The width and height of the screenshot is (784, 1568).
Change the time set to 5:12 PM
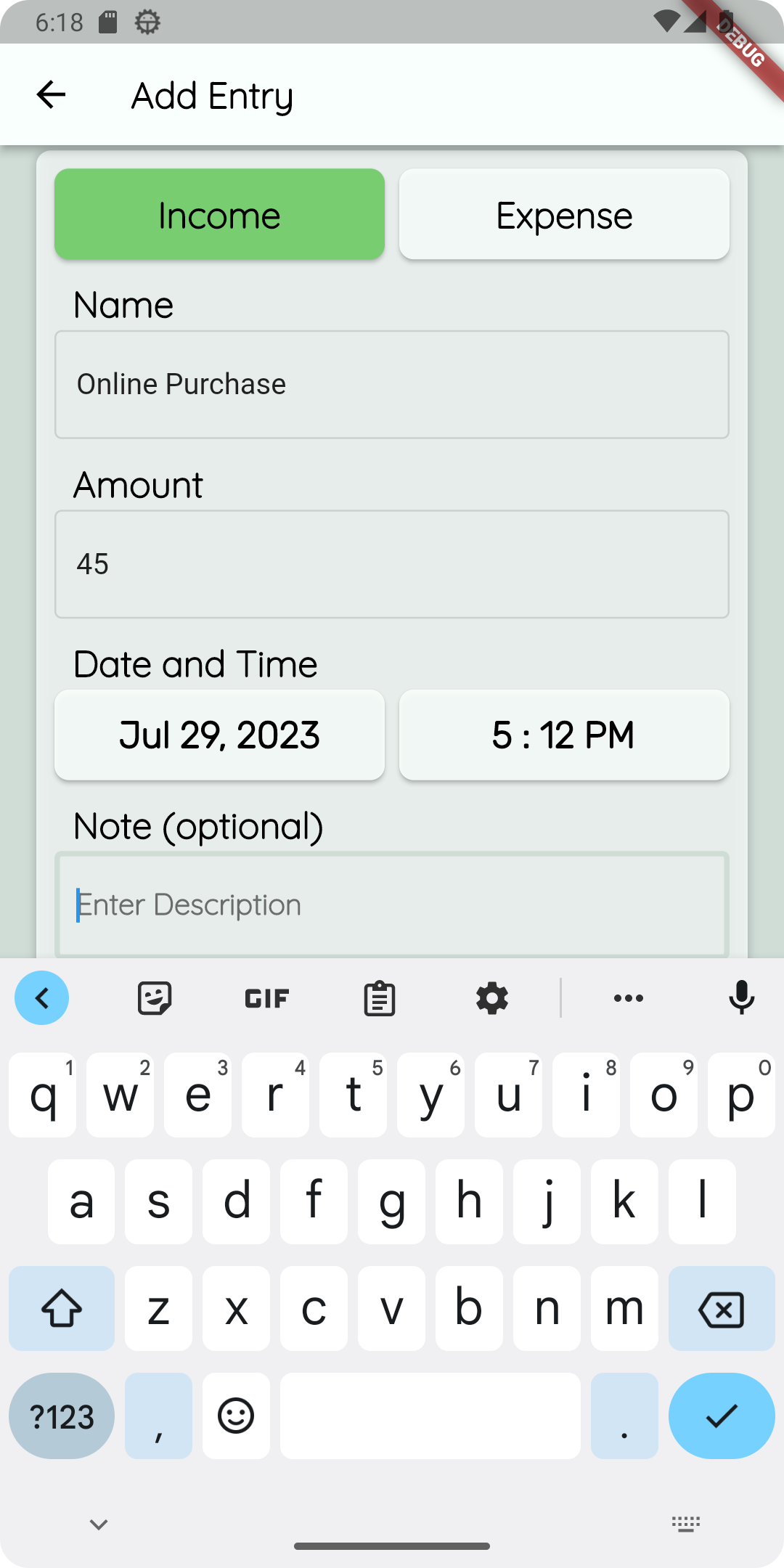click(564, 735)
